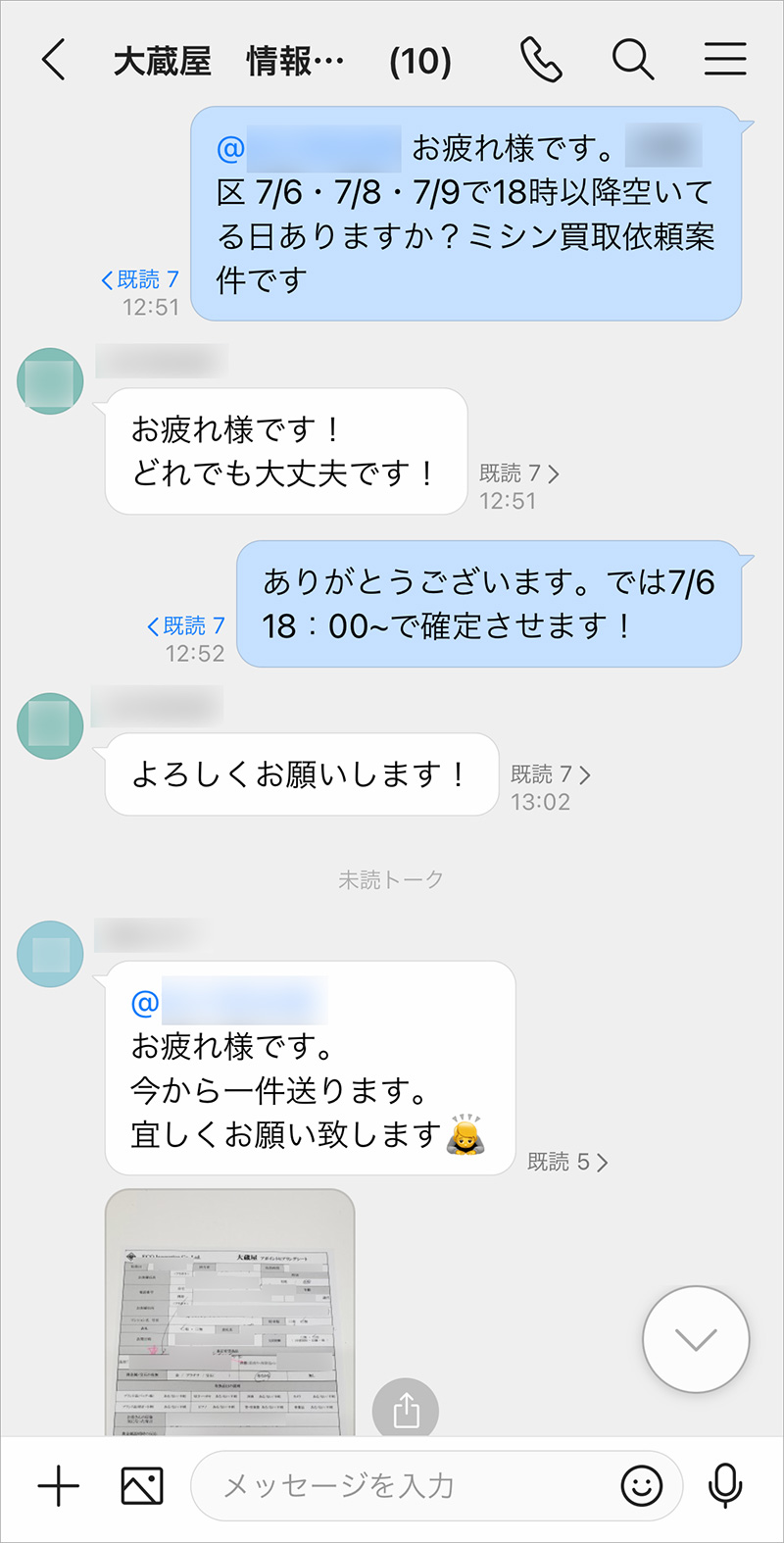Open the emoji sticker picker
Screen dimensions: 784x1543
(642, 1486)
